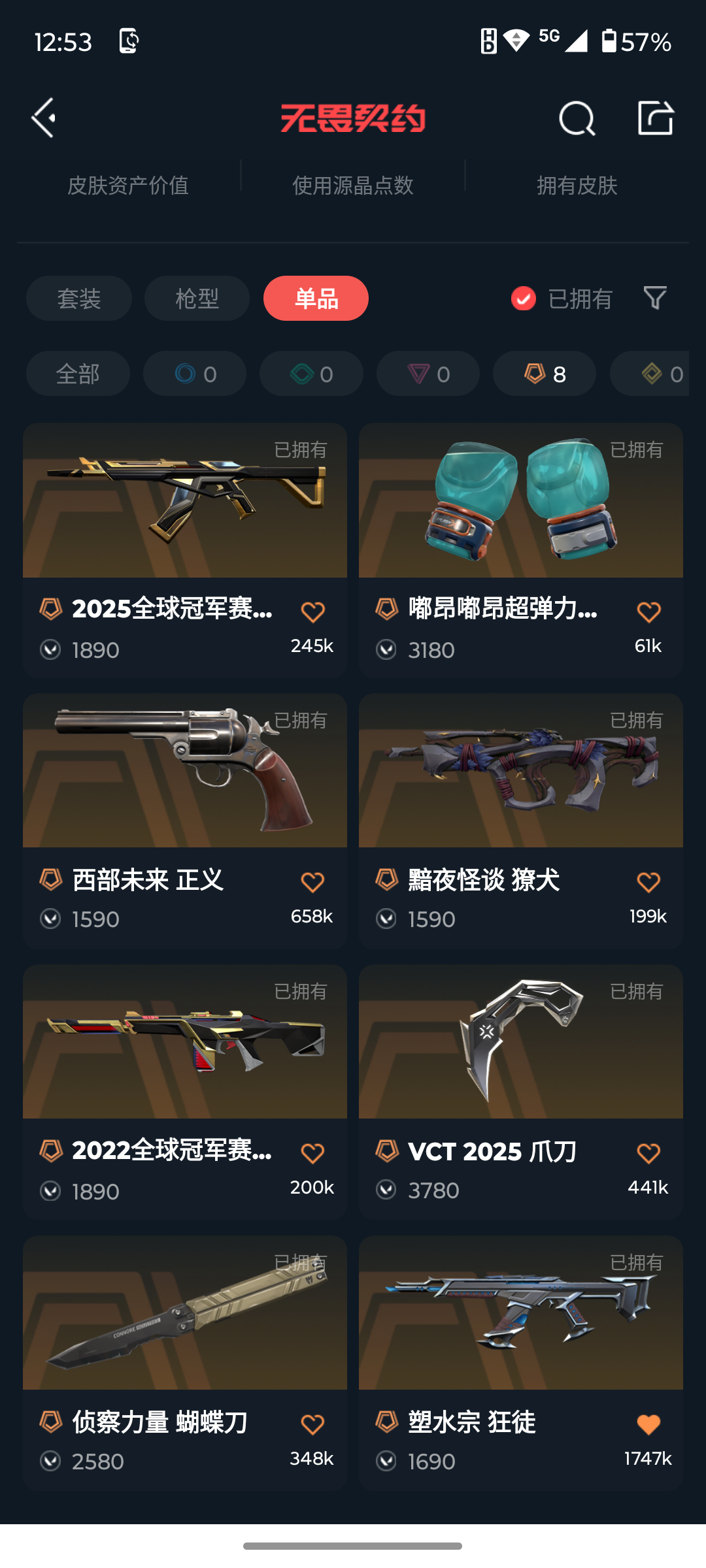Open the 2025全球冠军赛 skin card
The width and height of the screenshot is (706, 1568).
[185, 550]
